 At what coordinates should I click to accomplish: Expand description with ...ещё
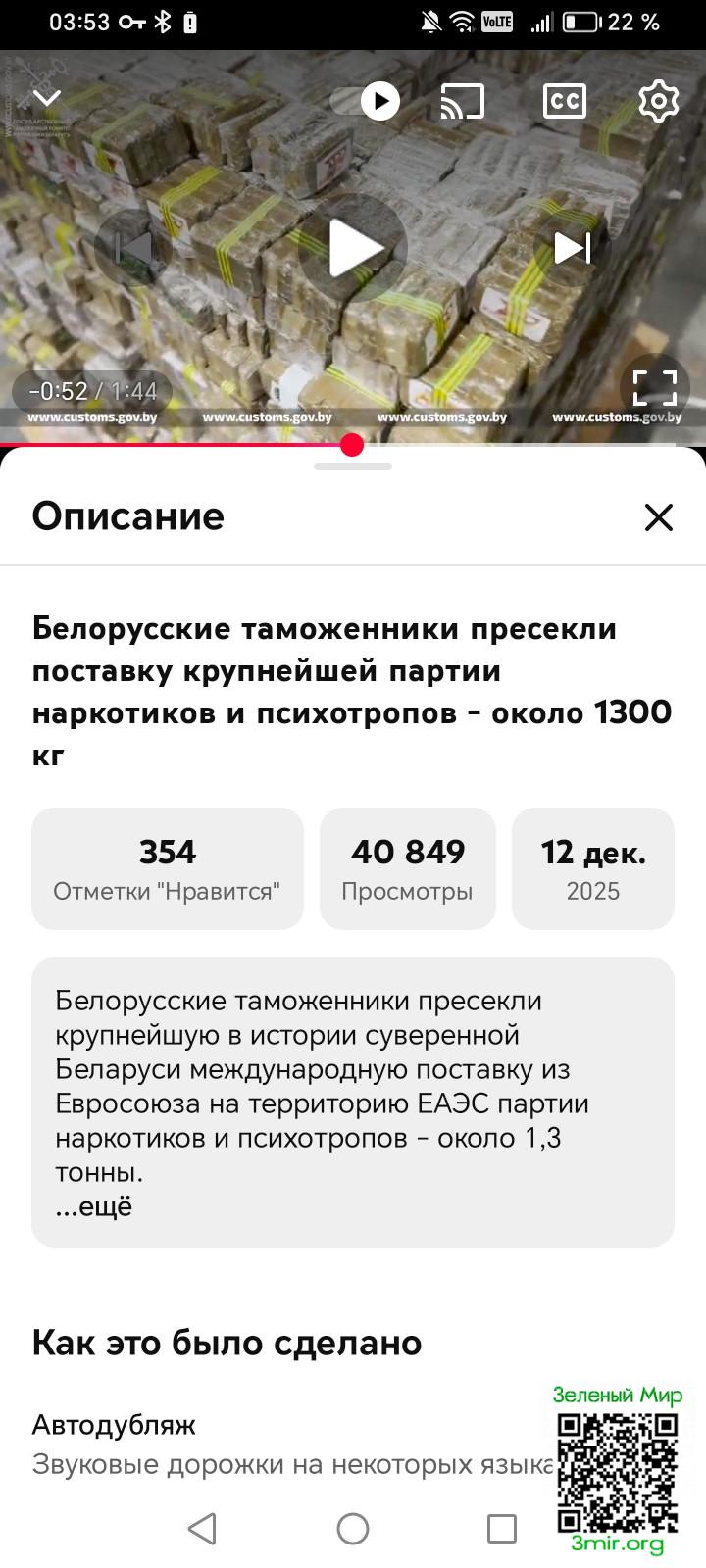point(94,1206)
